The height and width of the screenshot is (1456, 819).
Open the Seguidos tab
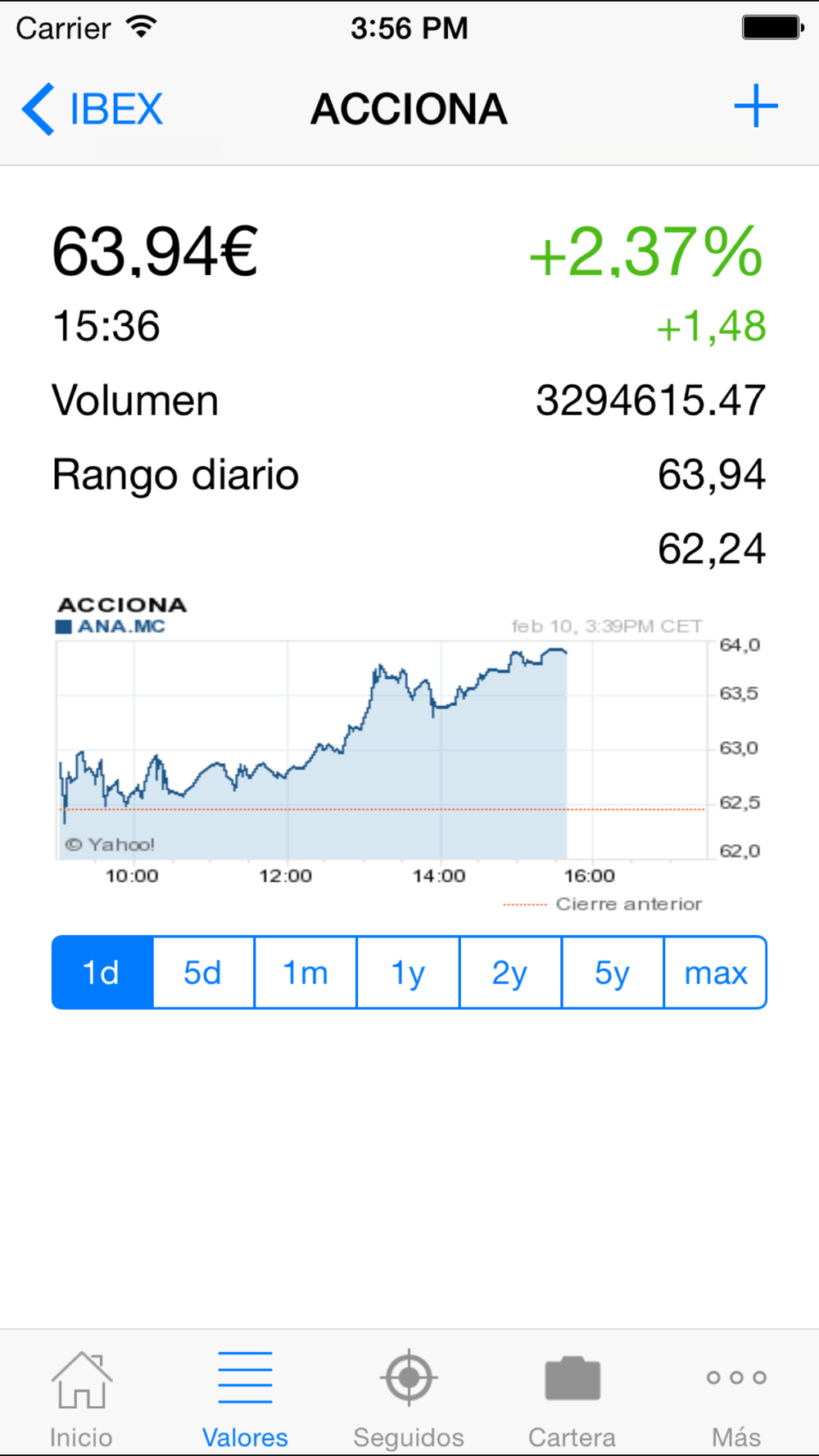click(409, 1399)
